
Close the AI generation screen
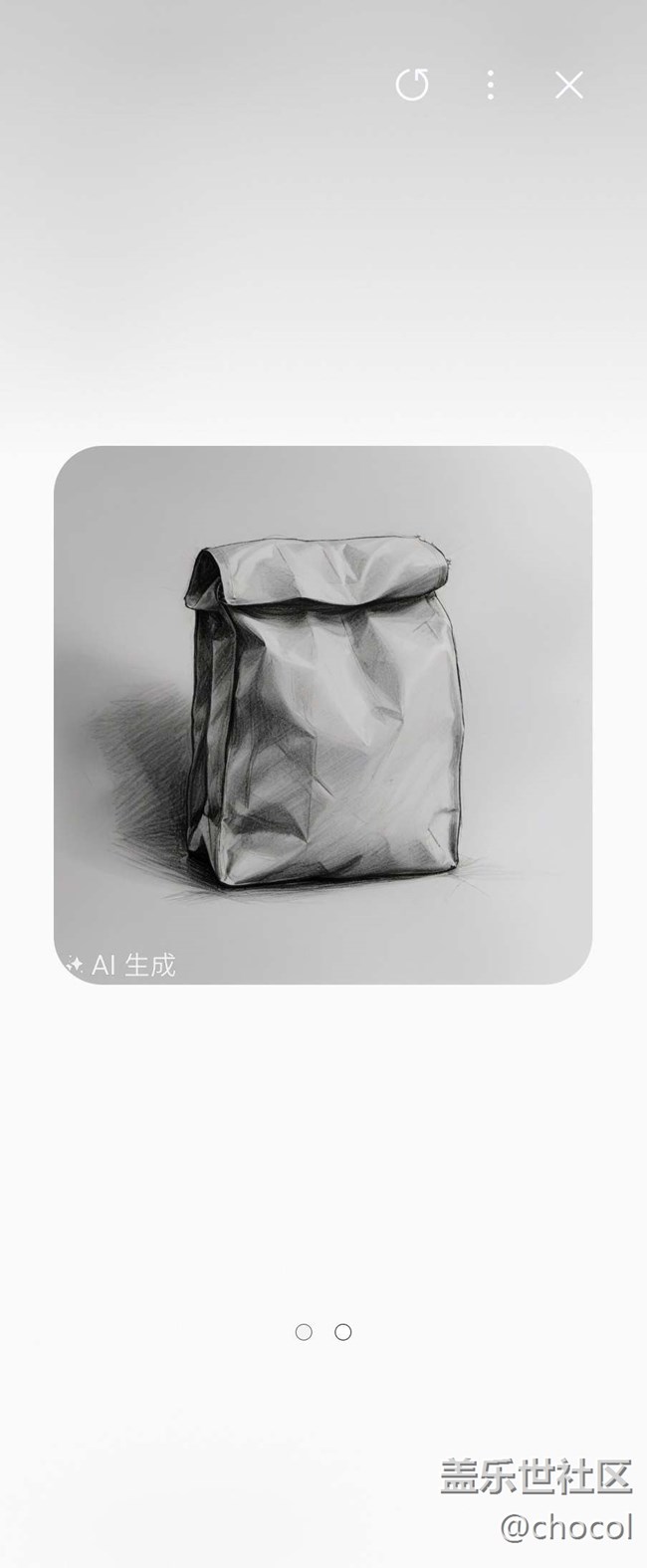[x=568, y=86]
